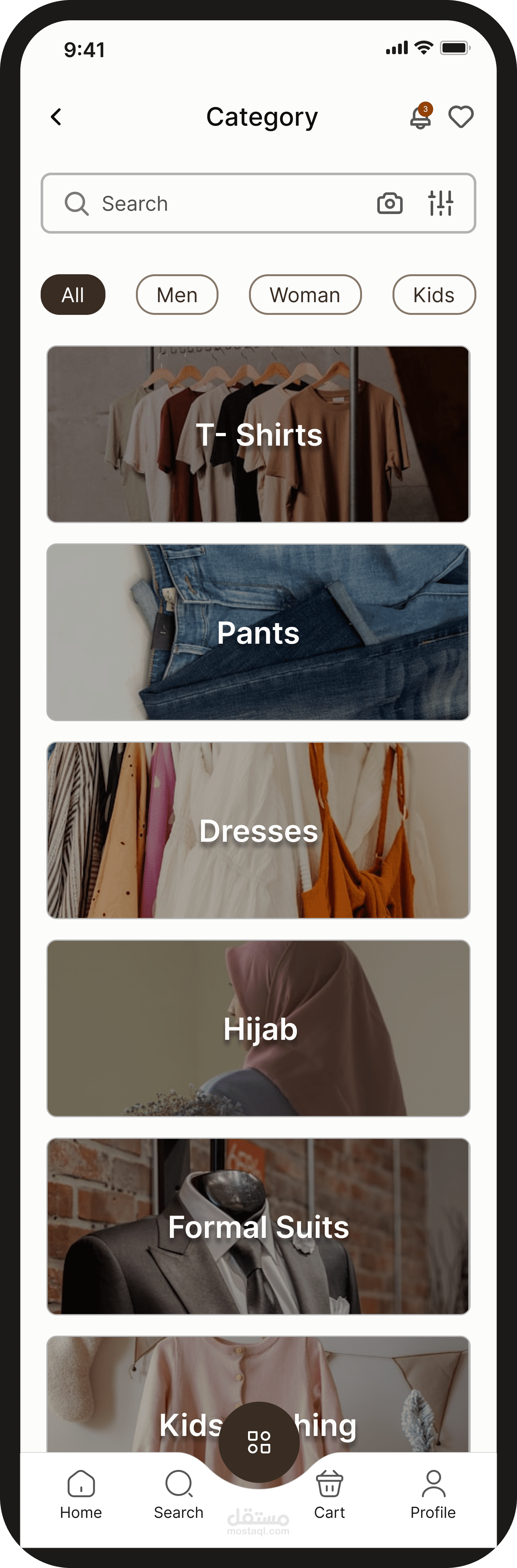Tap the center categories grid button
The height and width of the screenshot is (1568, 517).
pos(259,1442)
